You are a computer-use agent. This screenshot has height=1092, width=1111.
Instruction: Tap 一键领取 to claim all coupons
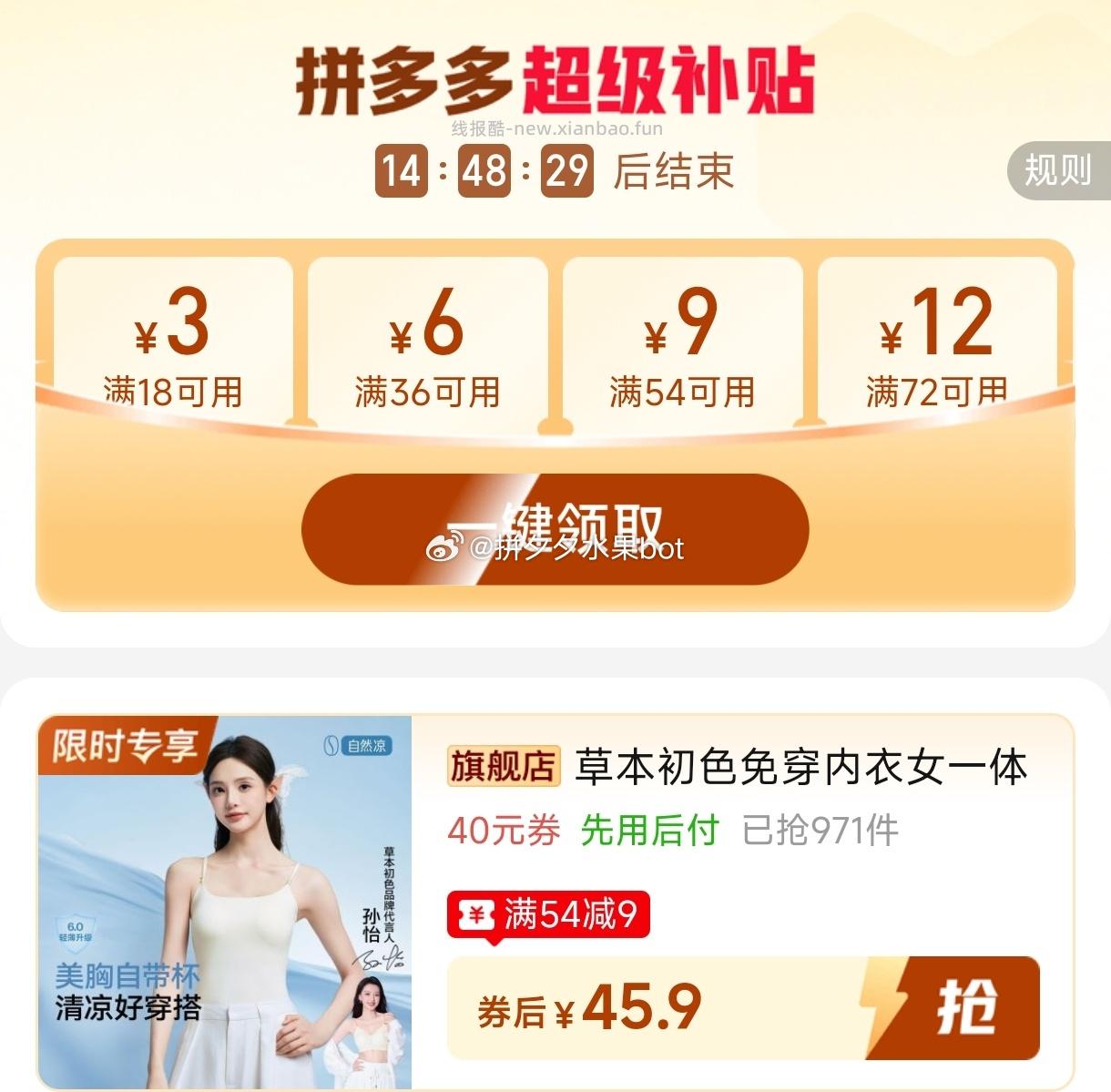555,529
